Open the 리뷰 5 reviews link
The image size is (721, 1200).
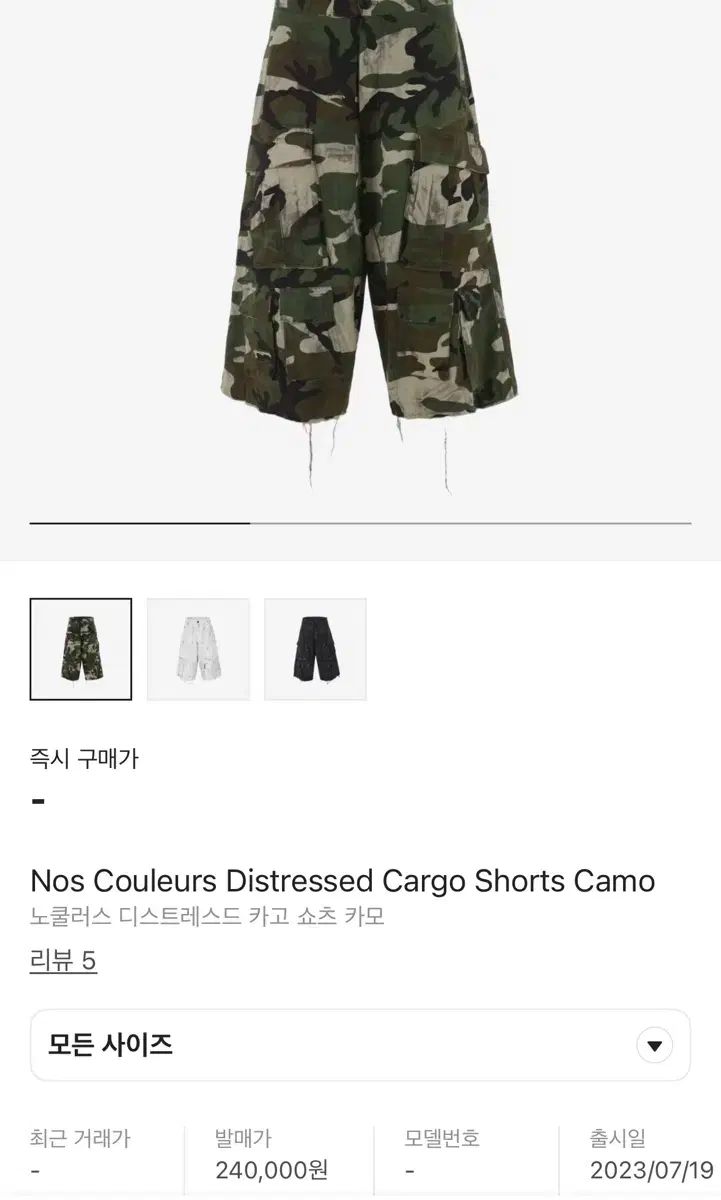click(63, 961)
